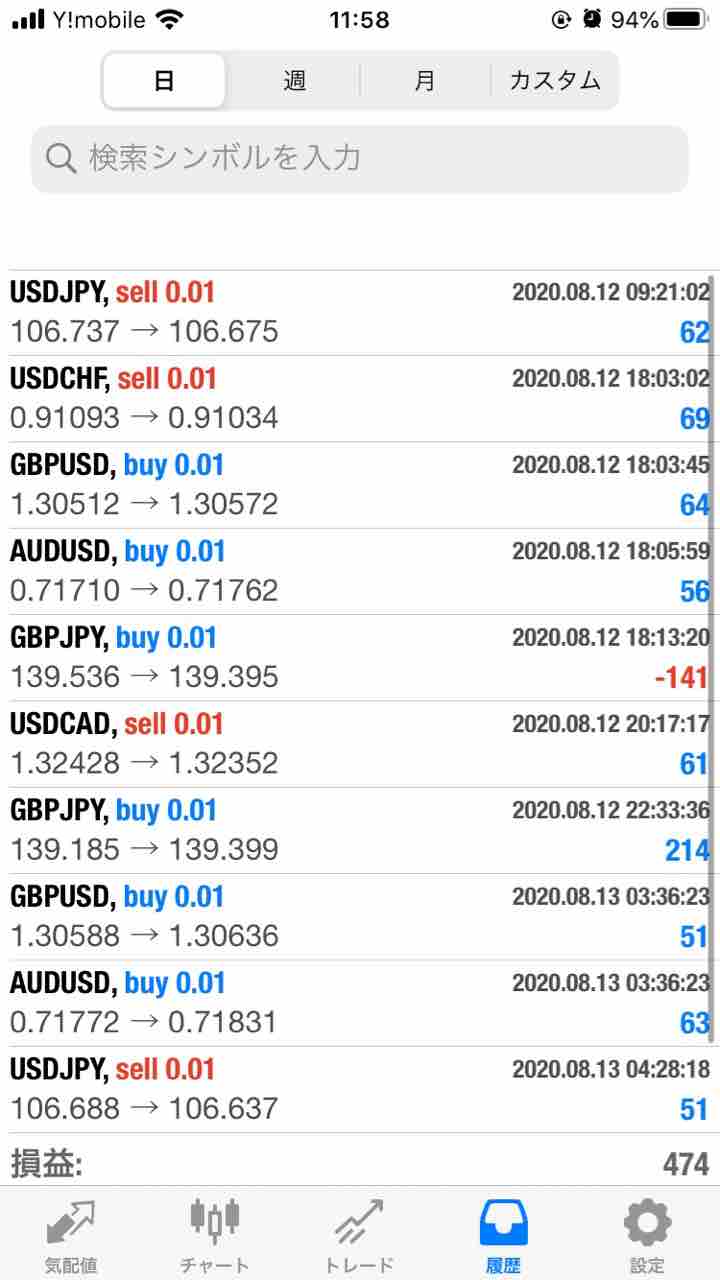Select the AUDUSD buy trade at 18:05:59
This screenshot has width=720, height=1280.
pos(360,571)
